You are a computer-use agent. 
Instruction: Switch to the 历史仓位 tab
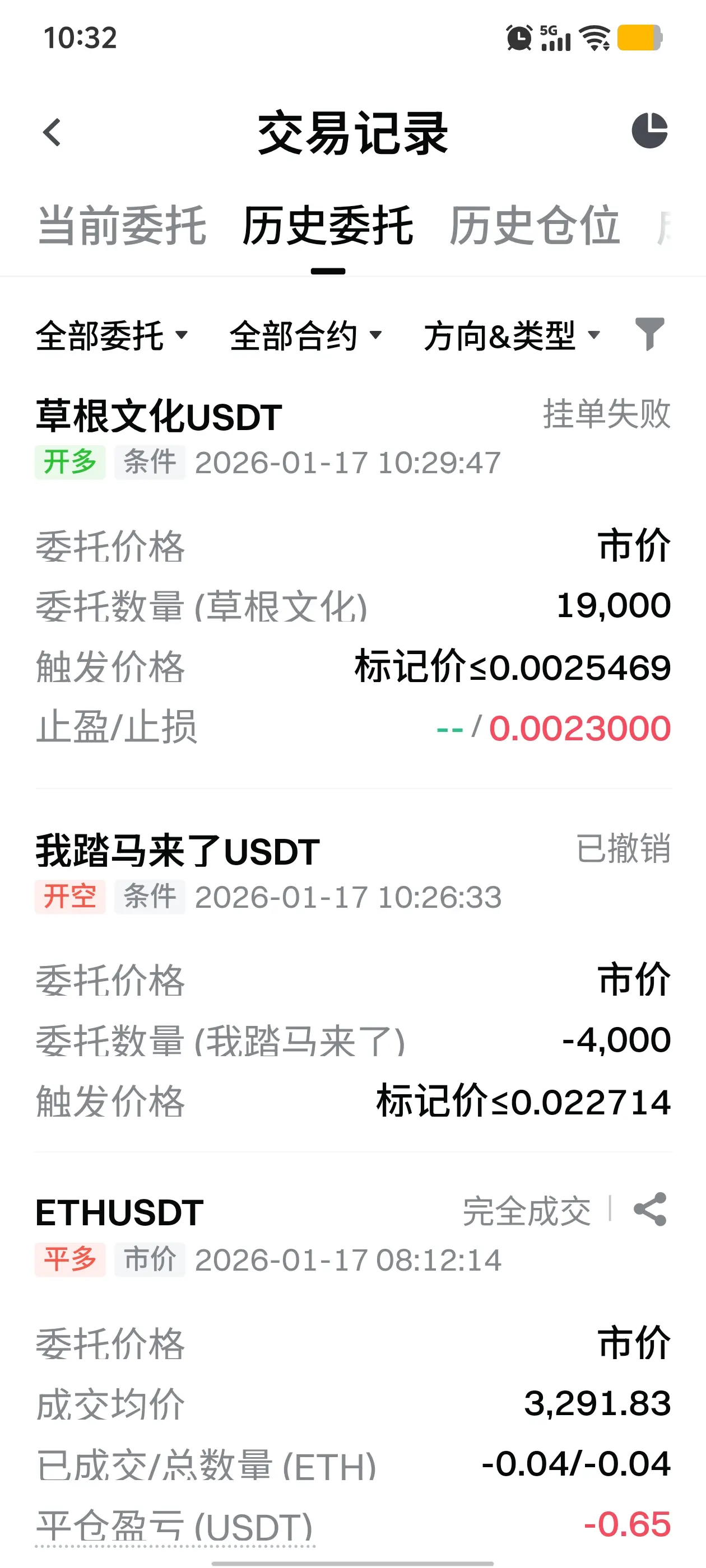tap(535, 226)
